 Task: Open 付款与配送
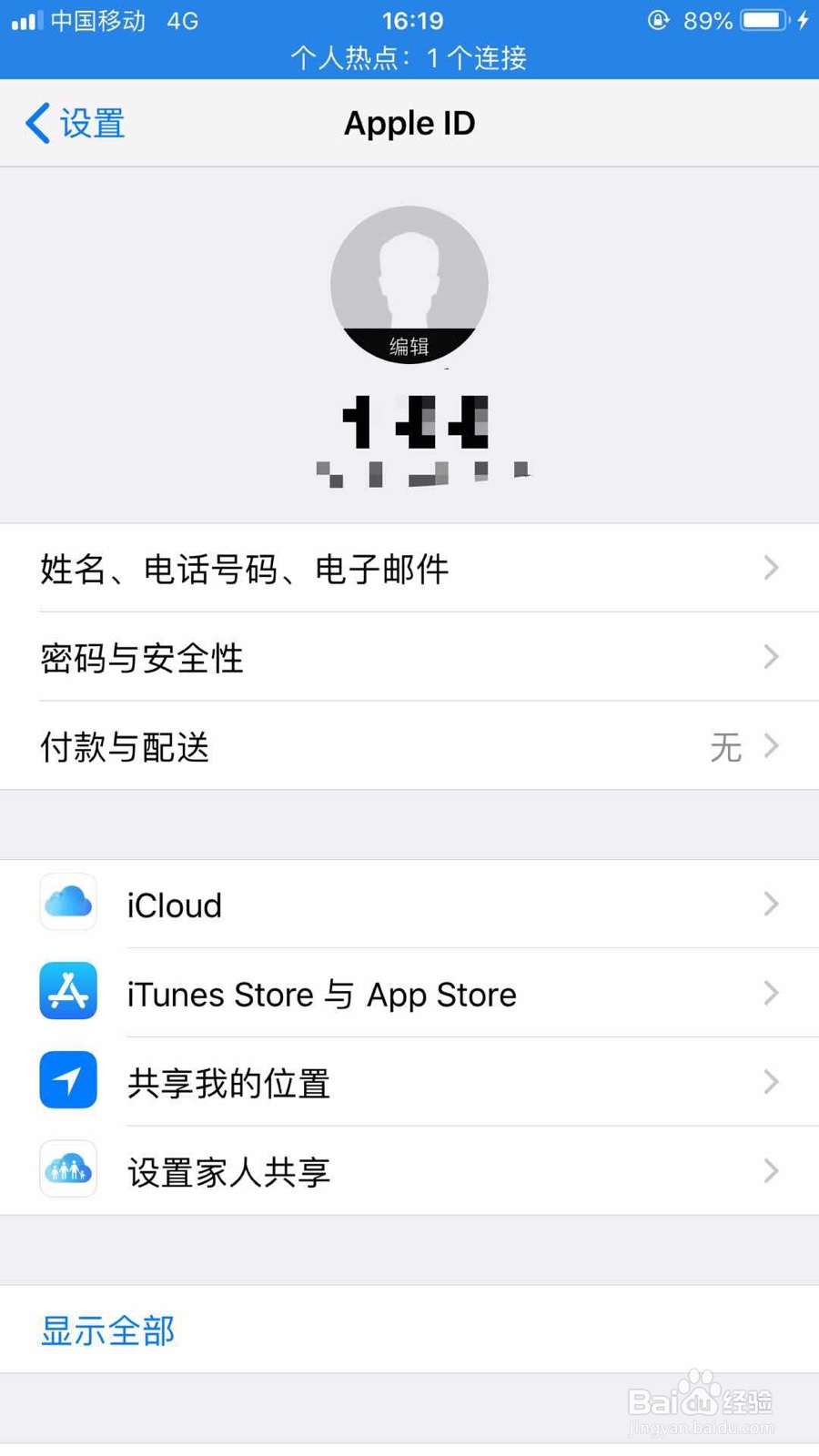[x=409, y=746]
